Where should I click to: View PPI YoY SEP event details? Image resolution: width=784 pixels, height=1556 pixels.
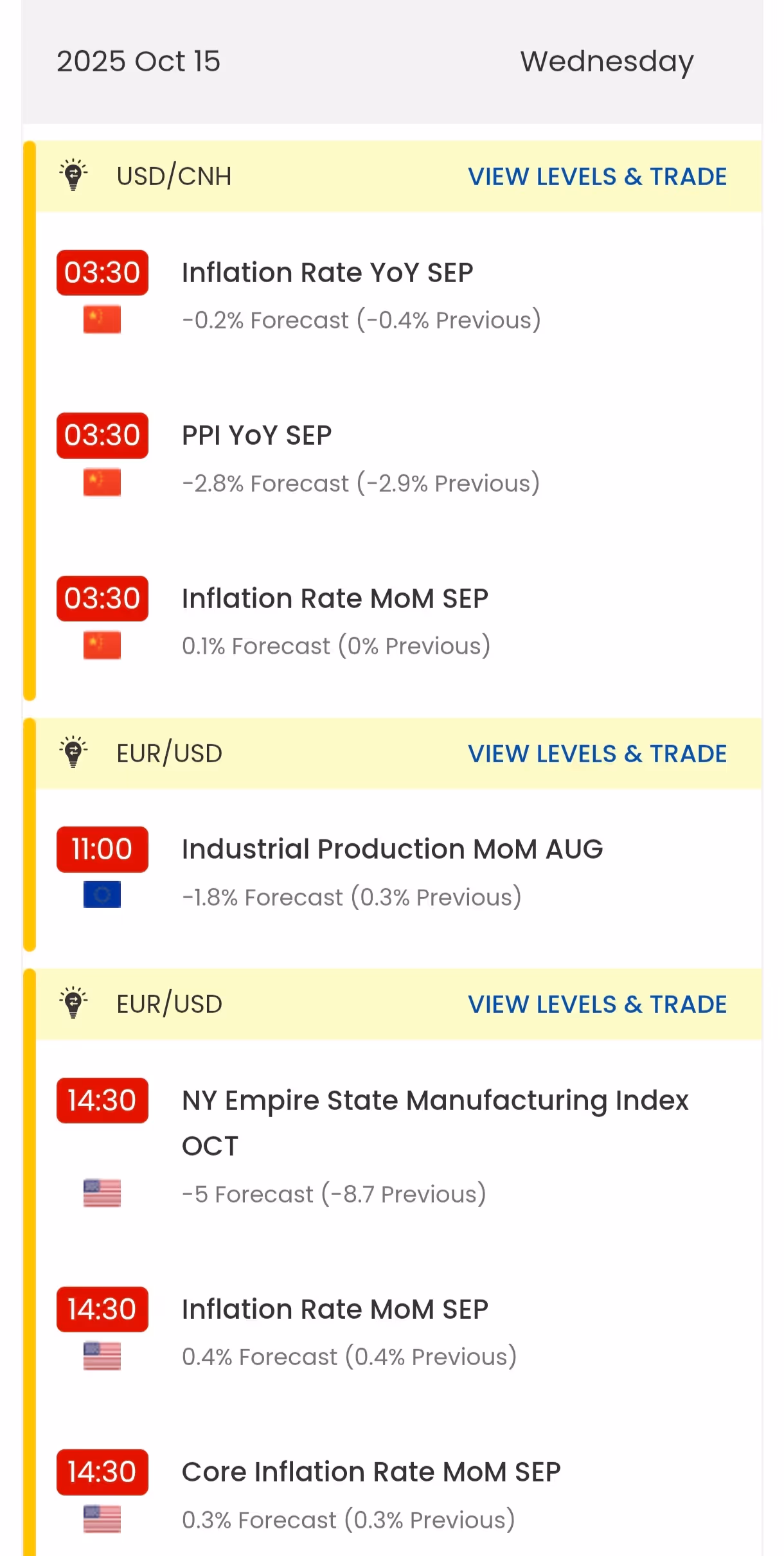[x=257, y=436]
